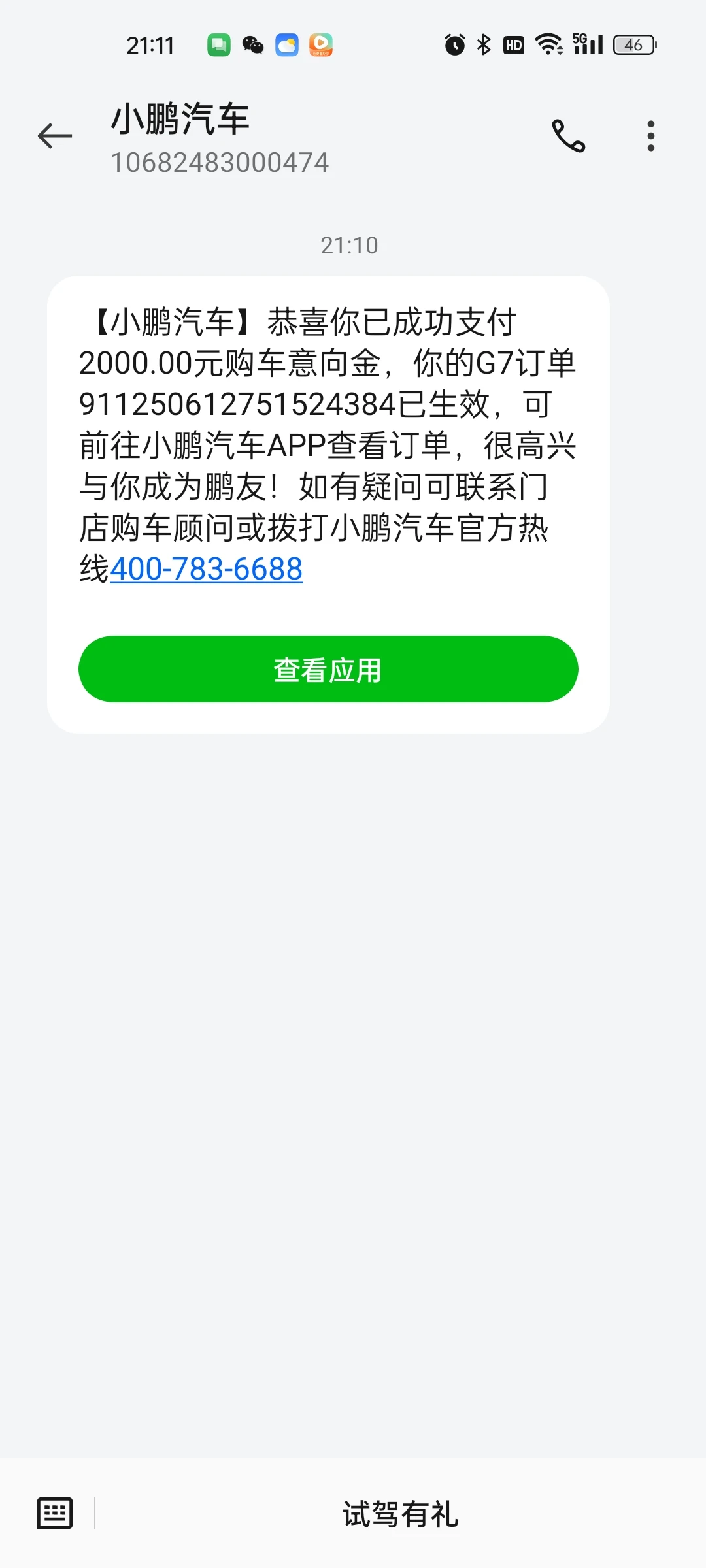Switch to the keyboard input icon
The height and width of the screenshot is (1568, 706).
[x=55, y=1513]
